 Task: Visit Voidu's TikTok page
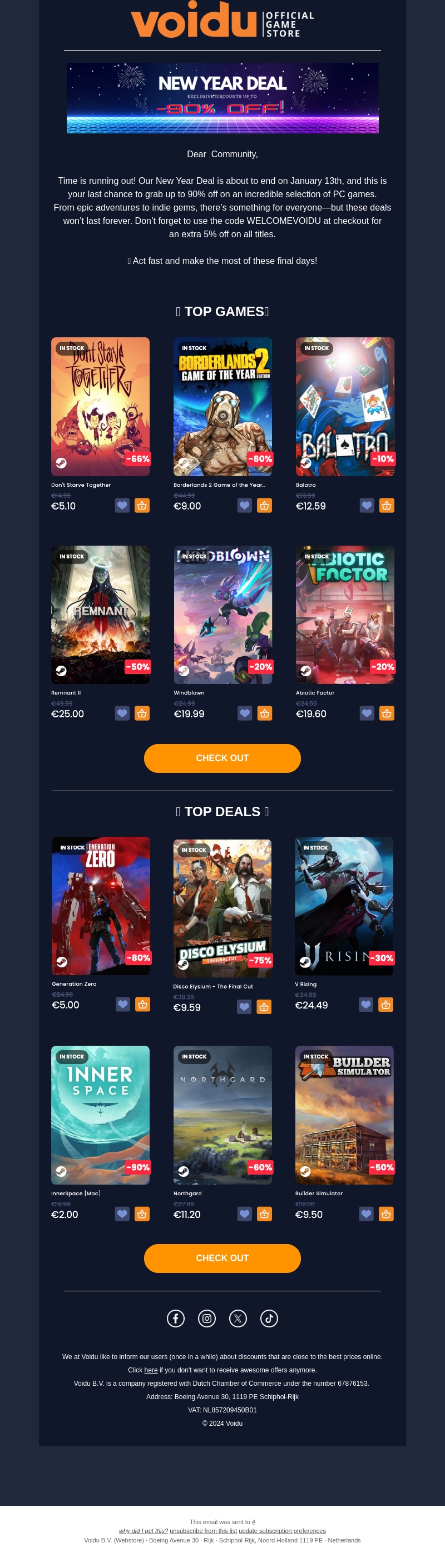coord(269,1319)
